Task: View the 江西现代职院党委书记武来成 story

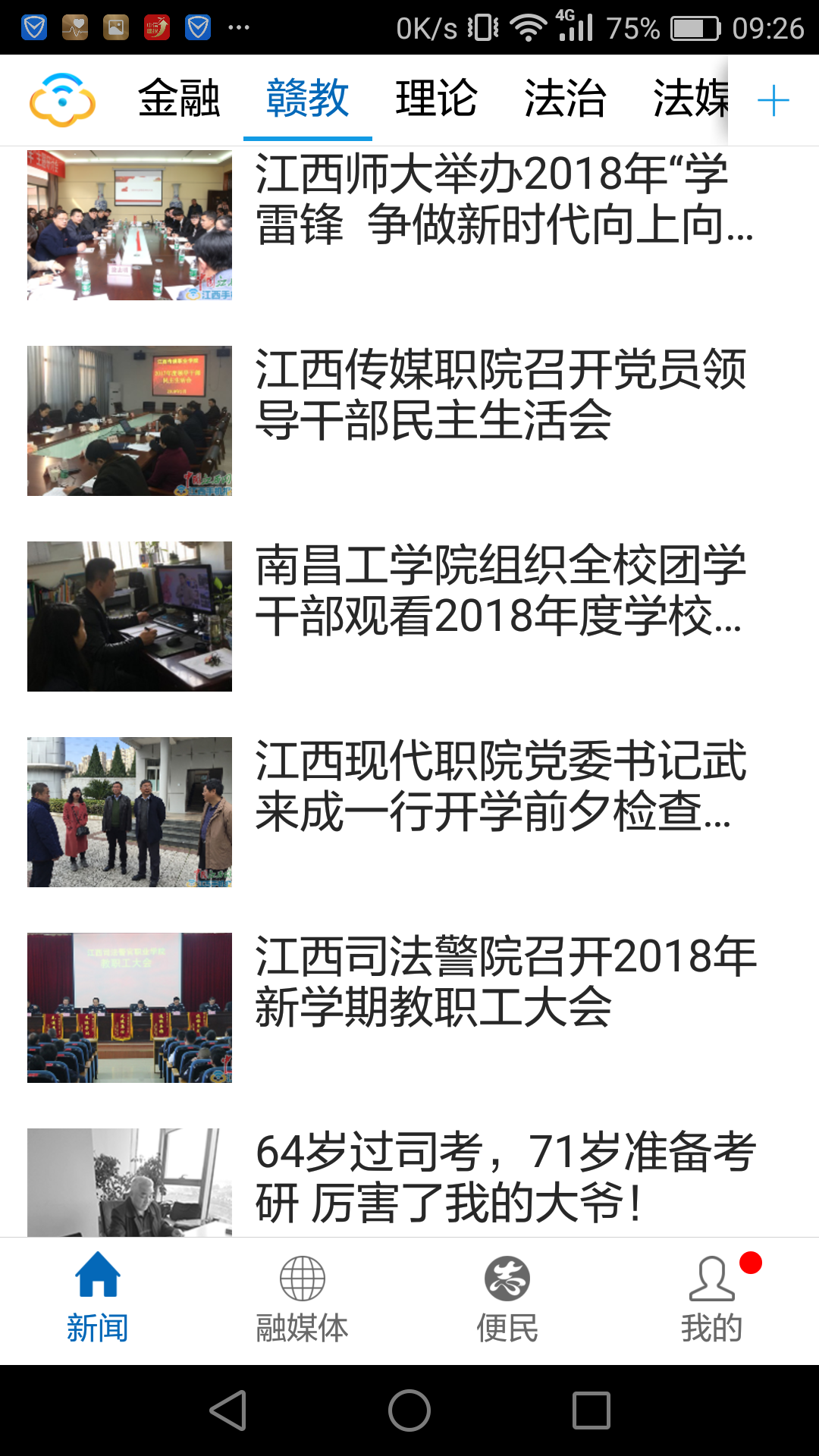Action: point(500,786)
